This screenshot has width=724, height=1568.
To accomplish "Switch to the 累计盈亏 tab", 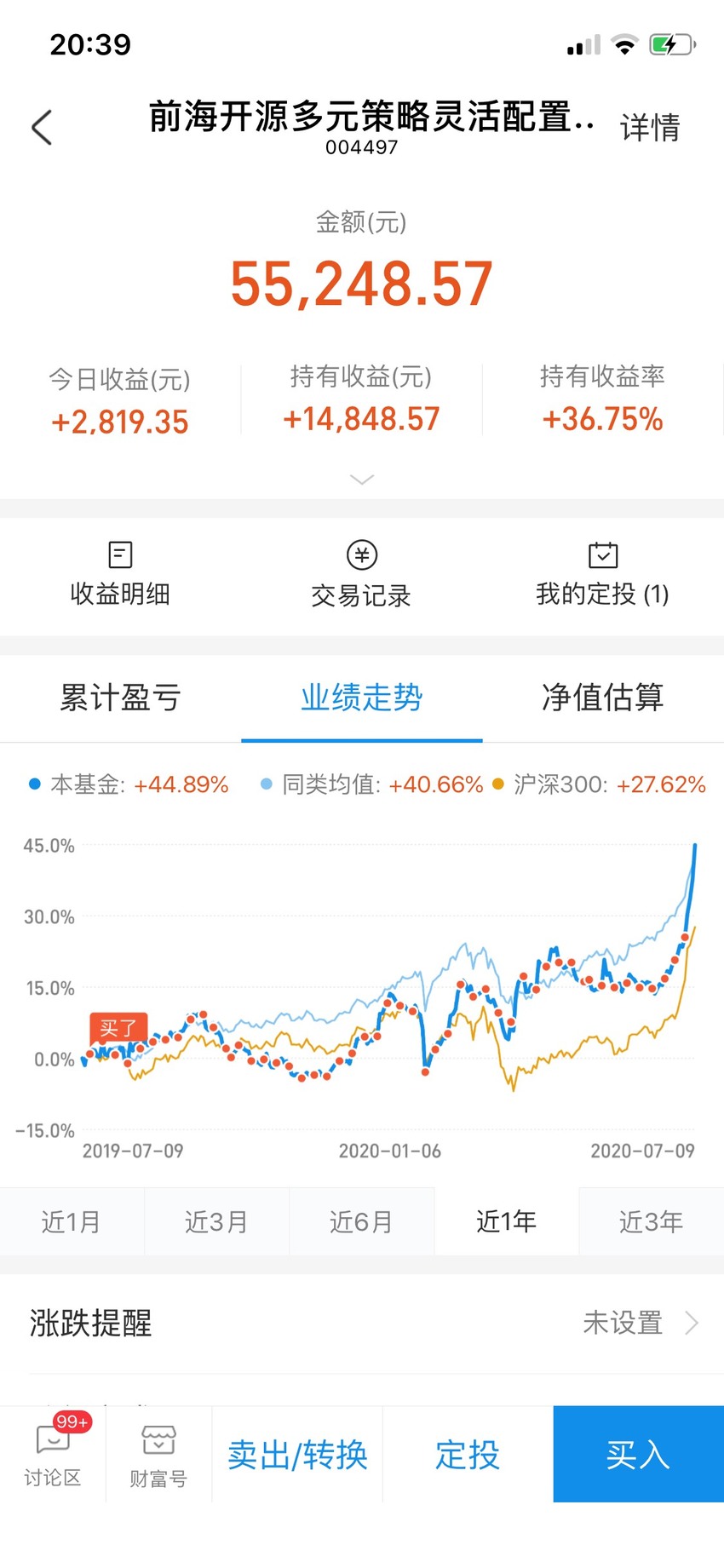I will click(x=120, y=698).
